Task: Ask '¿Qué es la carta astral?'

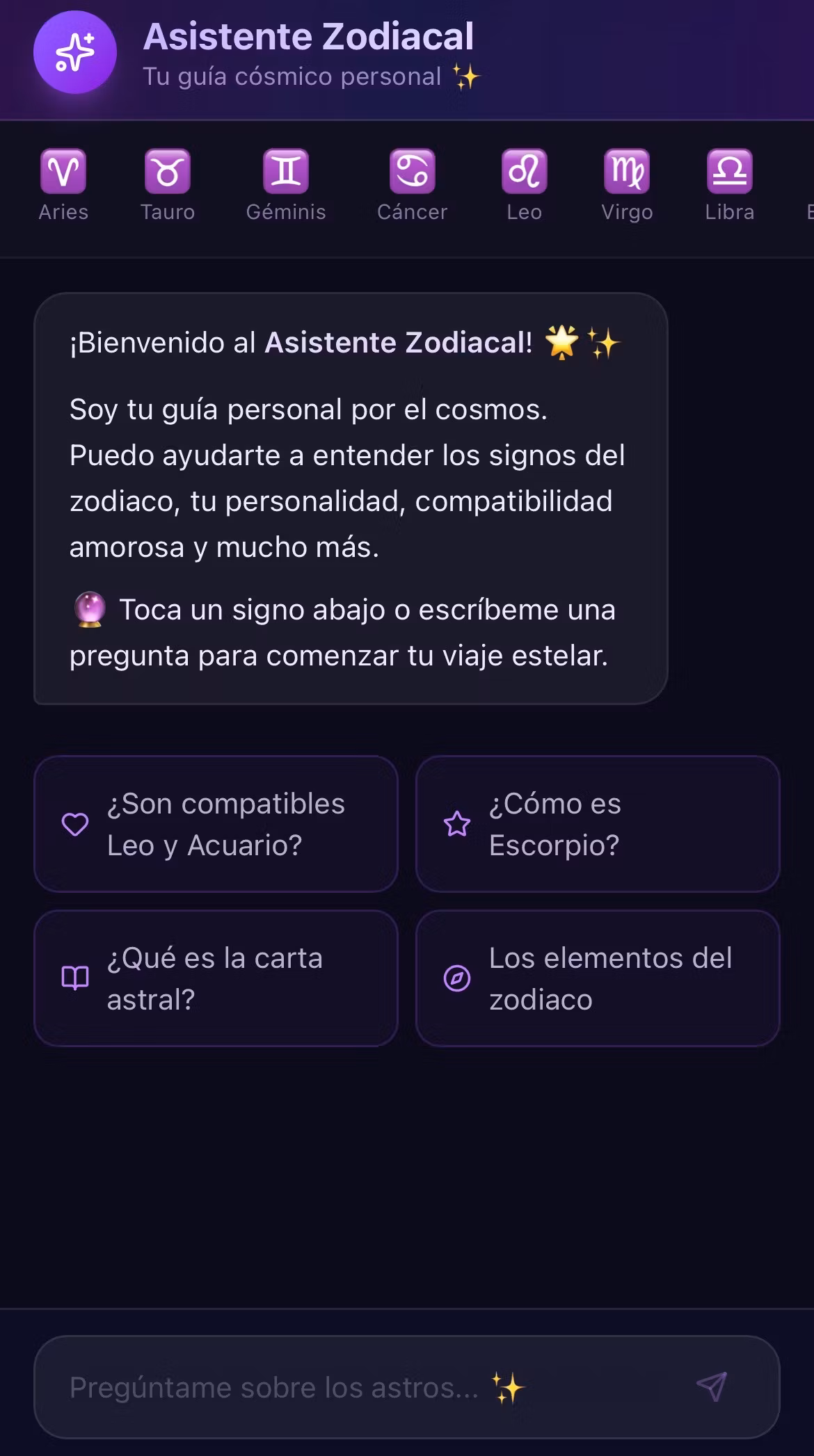Action: tap(216, 978)
